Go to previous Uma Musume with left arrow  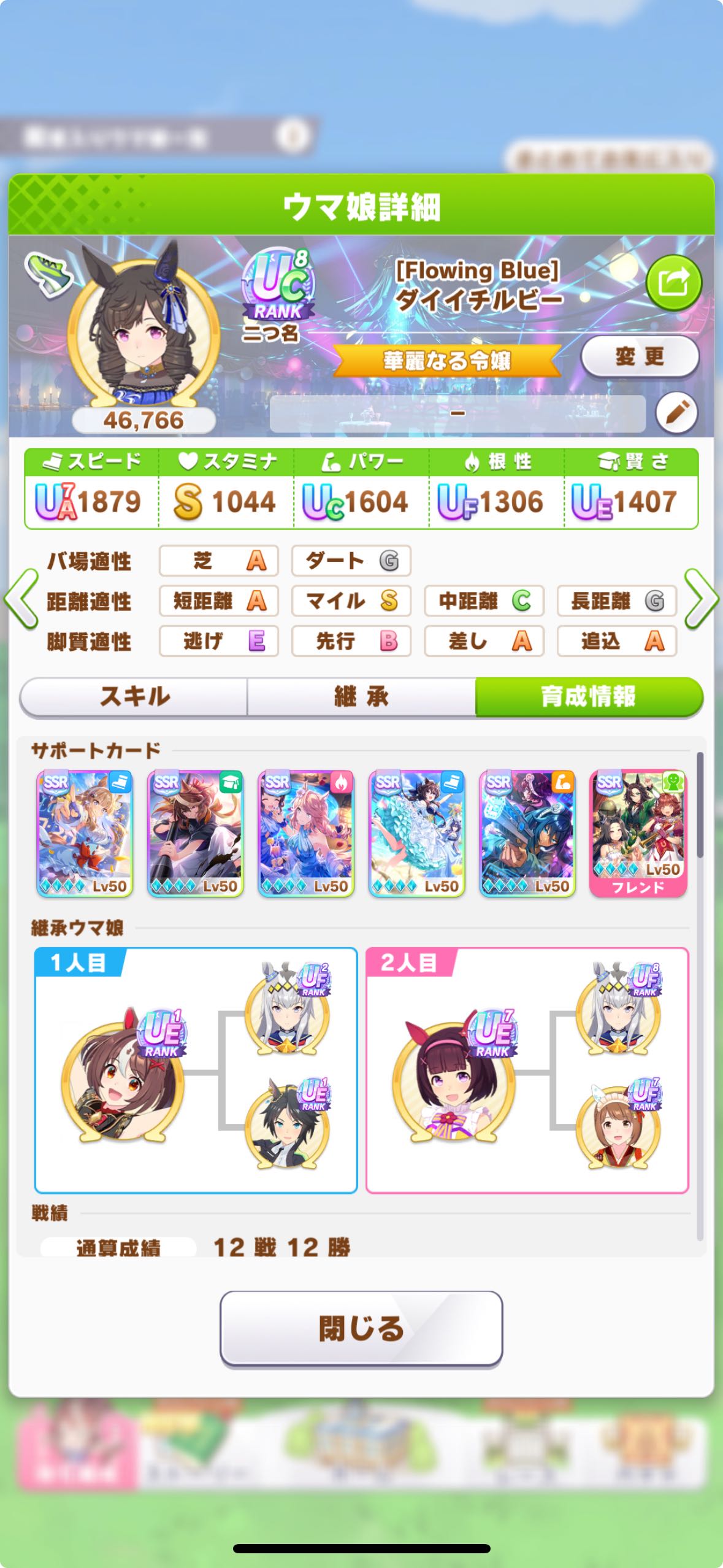pos(21,599)
